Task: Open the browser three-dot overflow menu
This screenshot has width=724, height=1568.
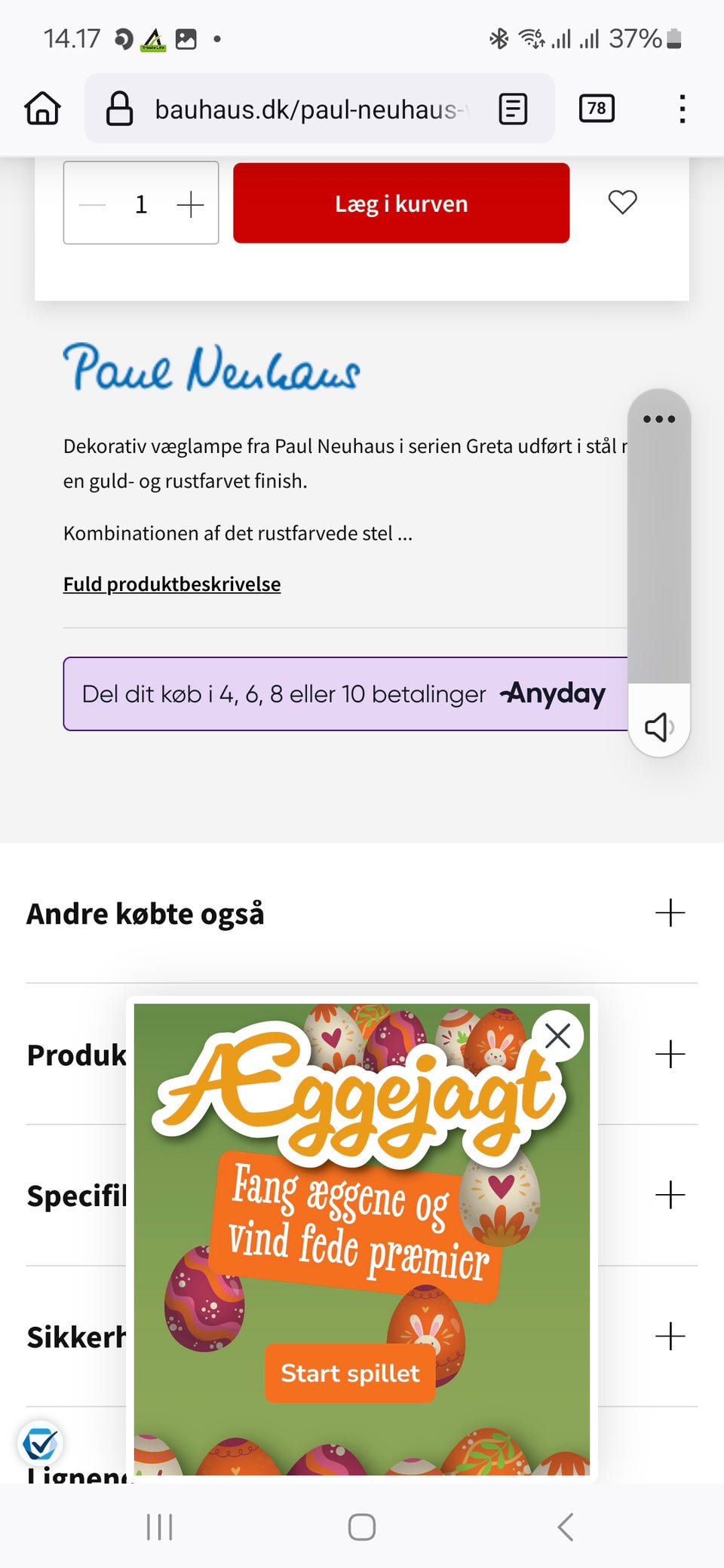Action: [x=681, y=108]
